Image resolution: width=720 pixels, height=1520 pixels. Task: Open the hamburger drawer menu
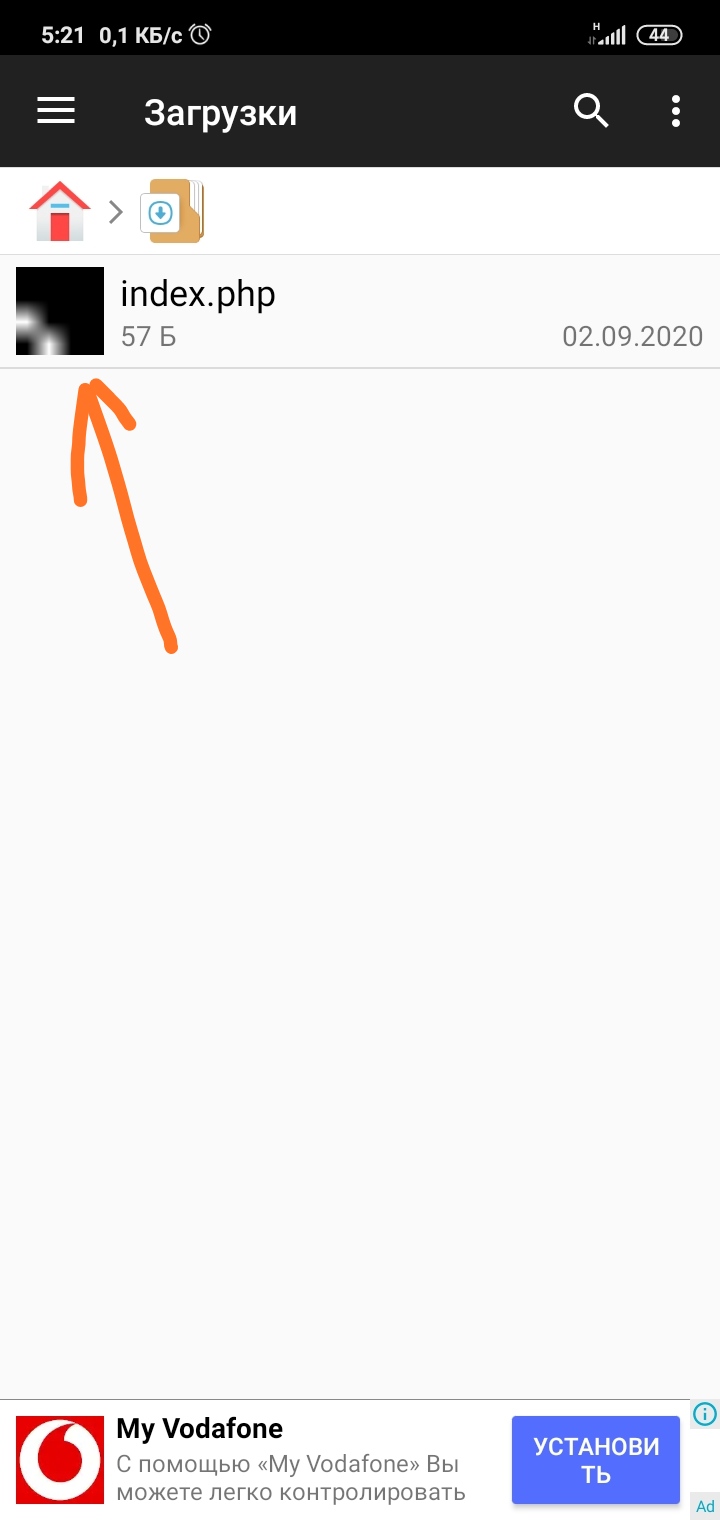(x=56, y=111)
